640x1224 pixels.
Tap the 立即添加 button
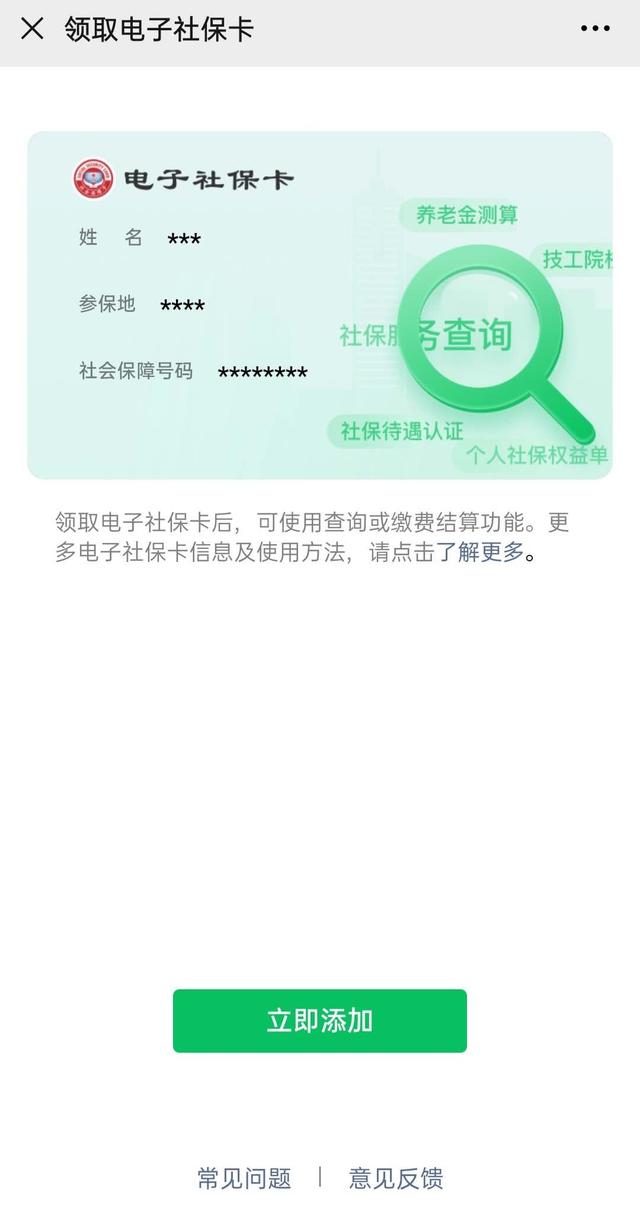[319, 1020]
